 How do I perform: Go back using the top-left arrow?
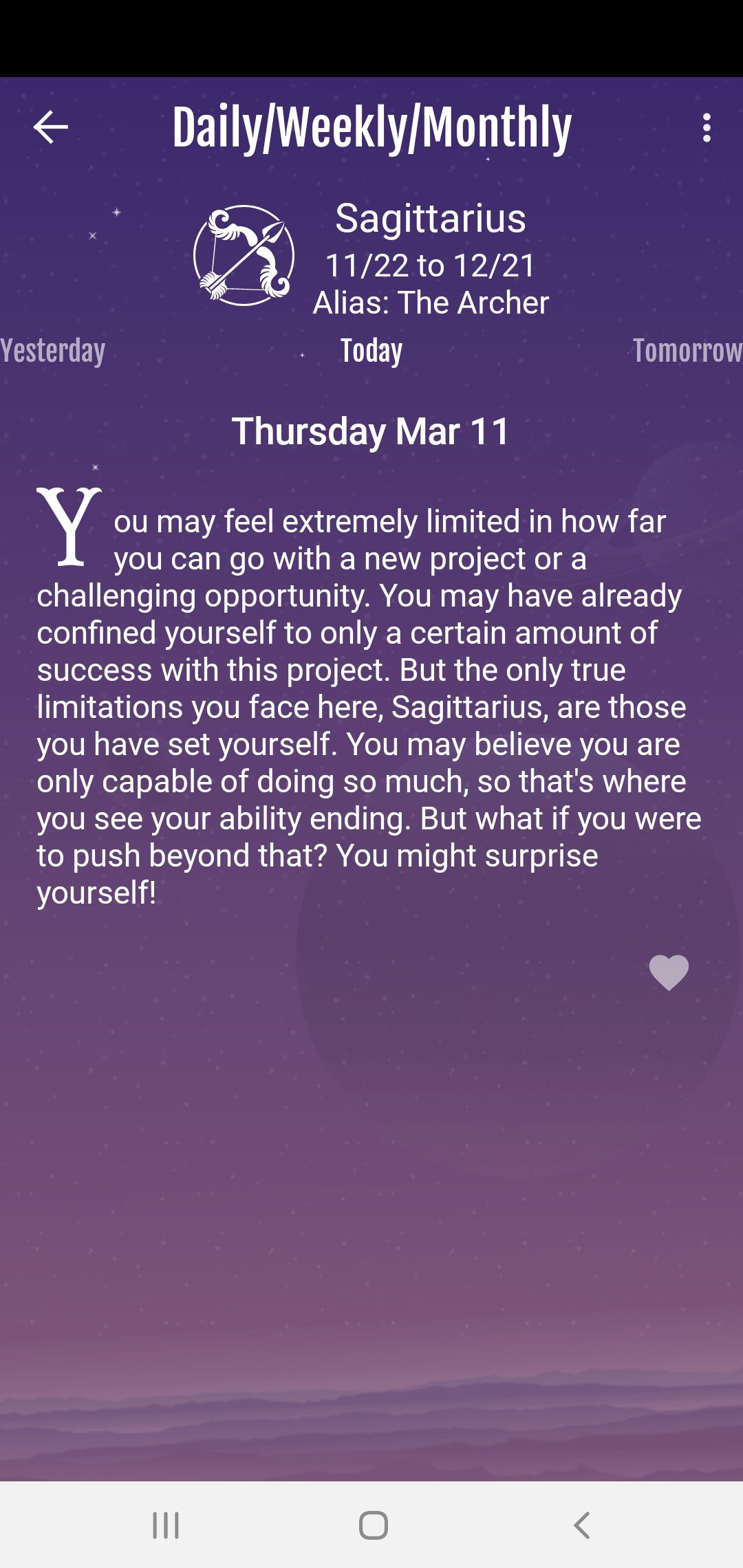click(50, 127)
